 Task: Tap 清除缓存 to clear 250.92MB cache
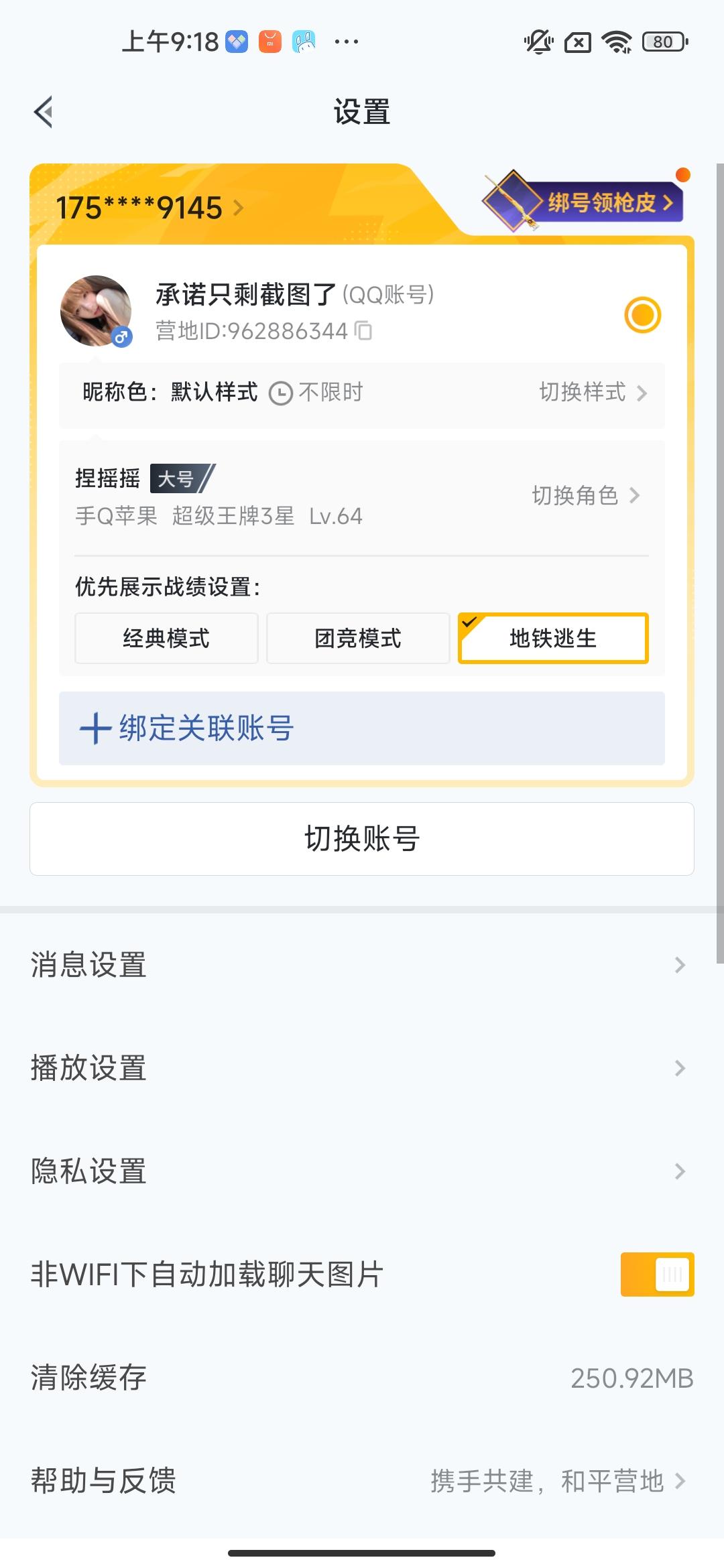(362, 1378)
